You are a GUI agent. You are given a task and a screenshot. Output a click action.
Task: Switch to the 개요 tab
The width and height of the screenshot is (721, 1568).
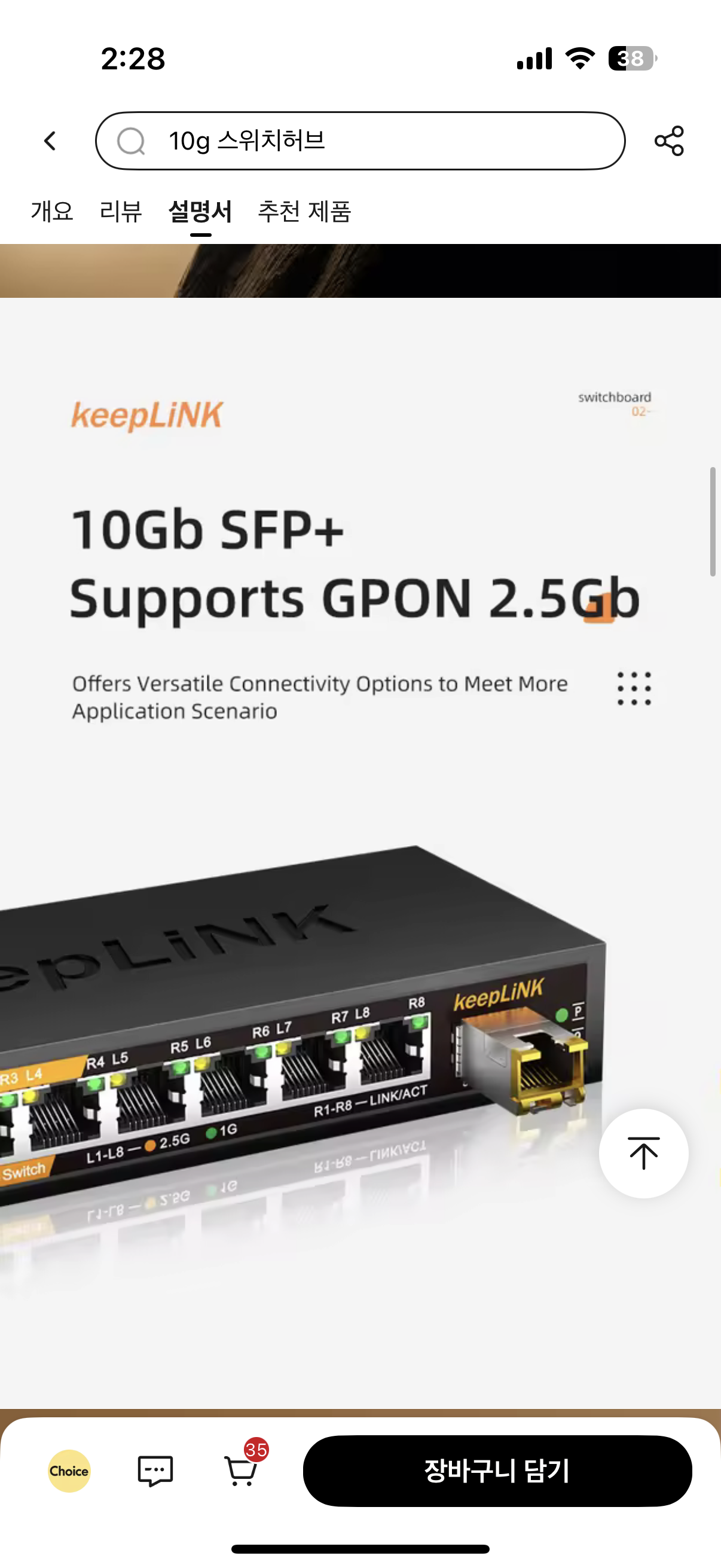(52, 212)
